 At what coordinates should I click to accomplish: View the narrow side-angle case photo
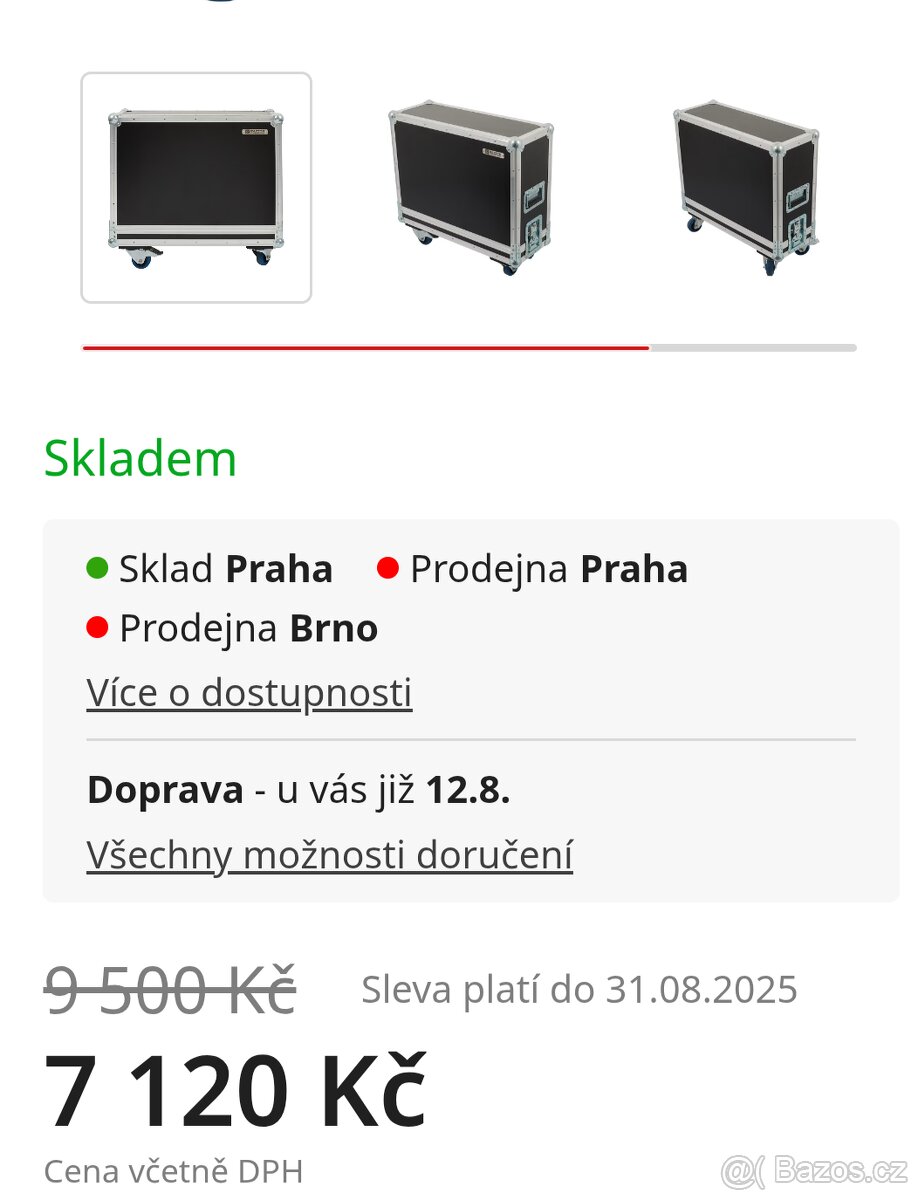point(747,186)
